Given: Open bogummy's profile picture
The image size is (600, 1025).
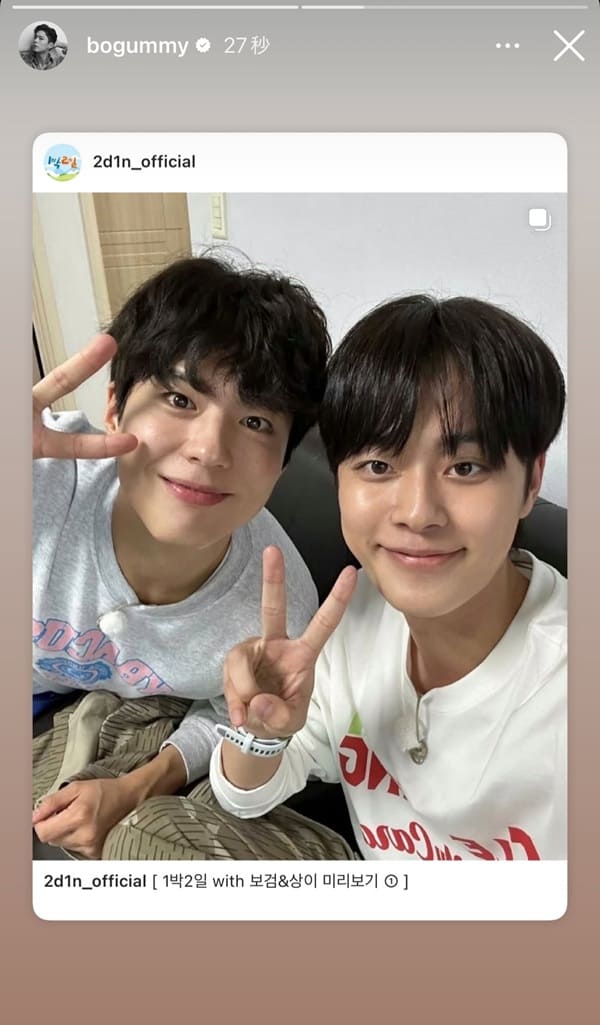Looking at the screenshot, I should [x=43, y=46].
